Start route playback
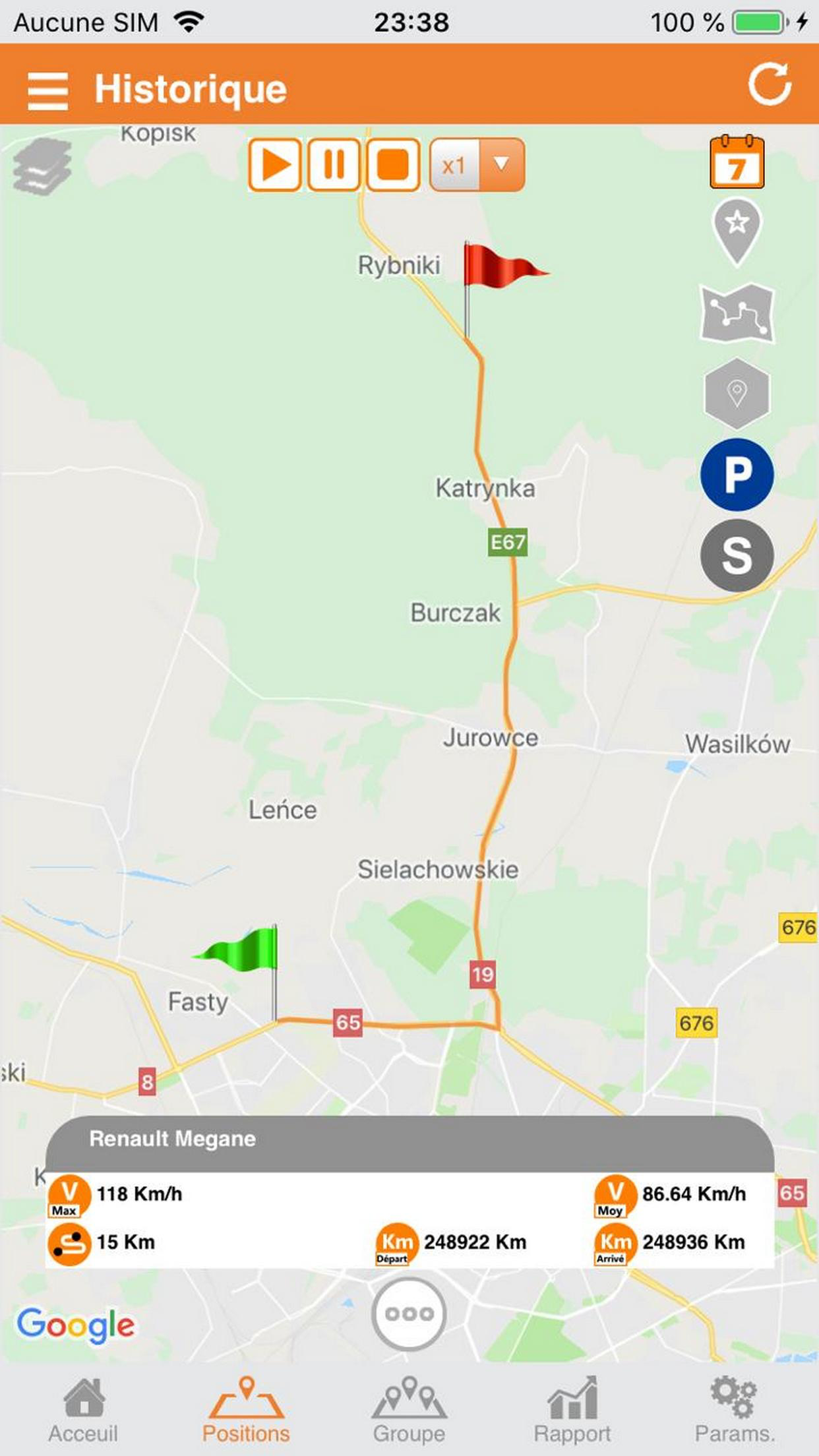The height and width of the screenshot is (1456, 819). (275, 165)
